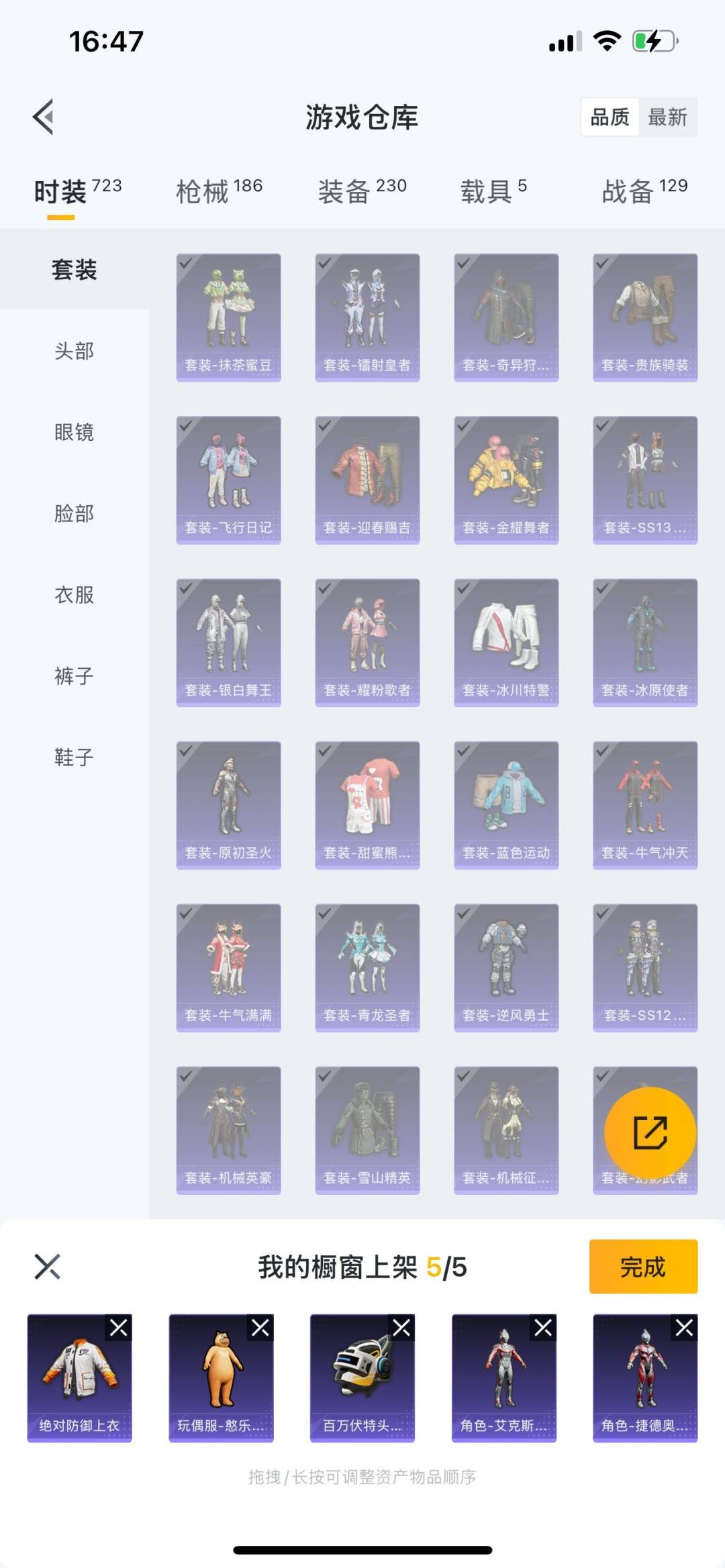Remove 绝对防御上衣 from the showcase
This screenshot has height=1568, width=725.
click(x=119, y=1327)
